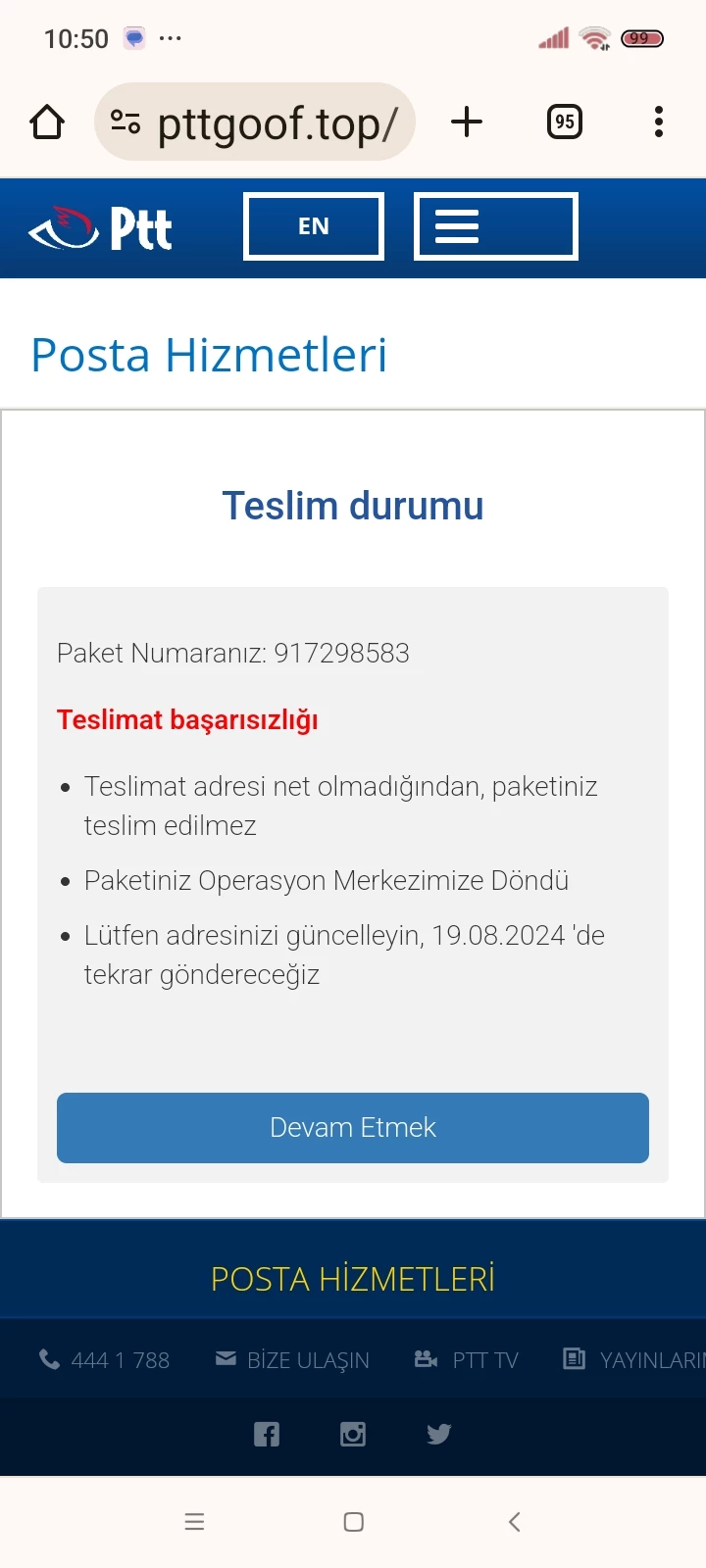Tap the pttgoof.top address bar
Image resolution: width=706 pixels, height=1568 pixels.
click(x=255, y=122)
